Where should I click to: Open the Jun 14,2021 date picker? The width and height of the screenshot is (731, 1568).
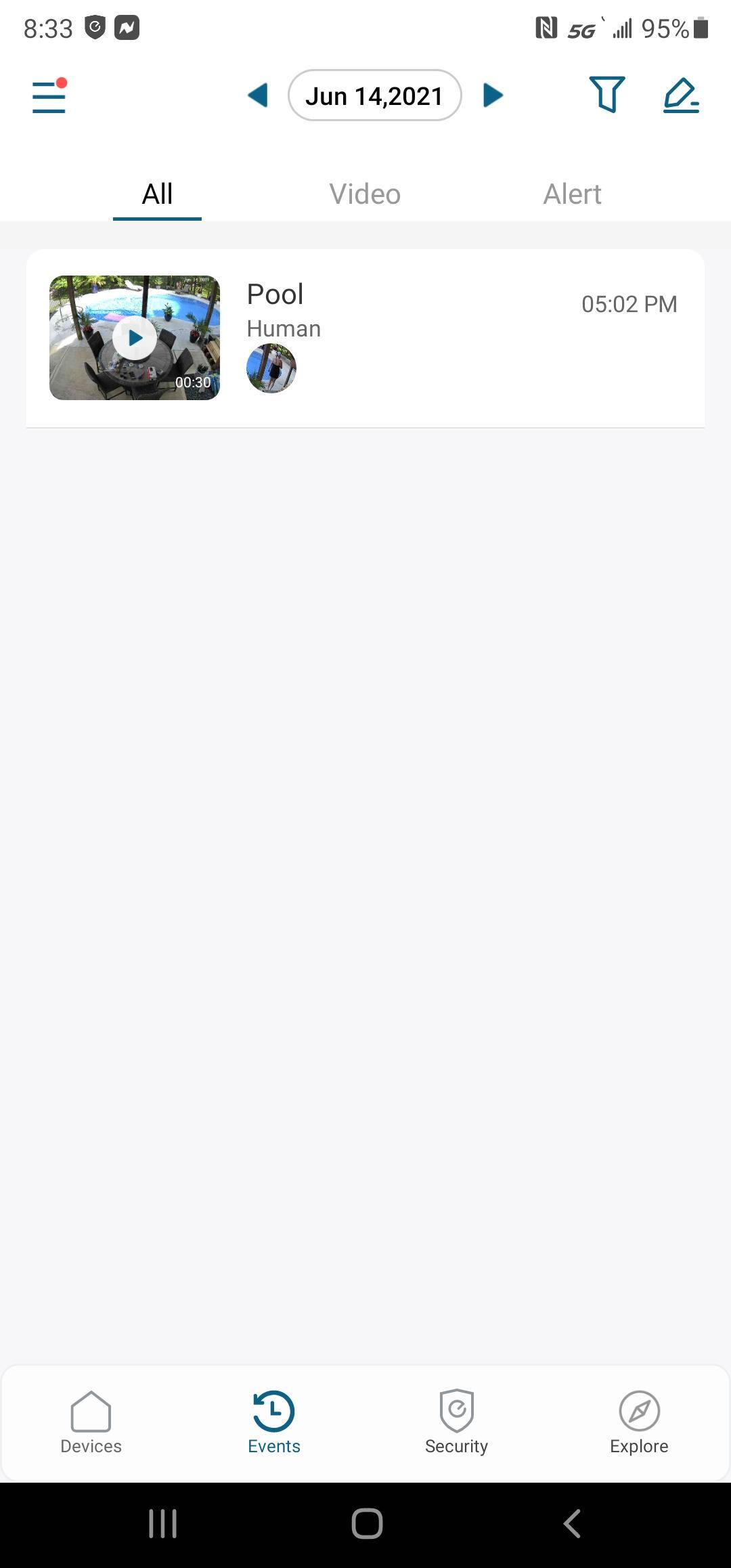click(x=374, y=95)
